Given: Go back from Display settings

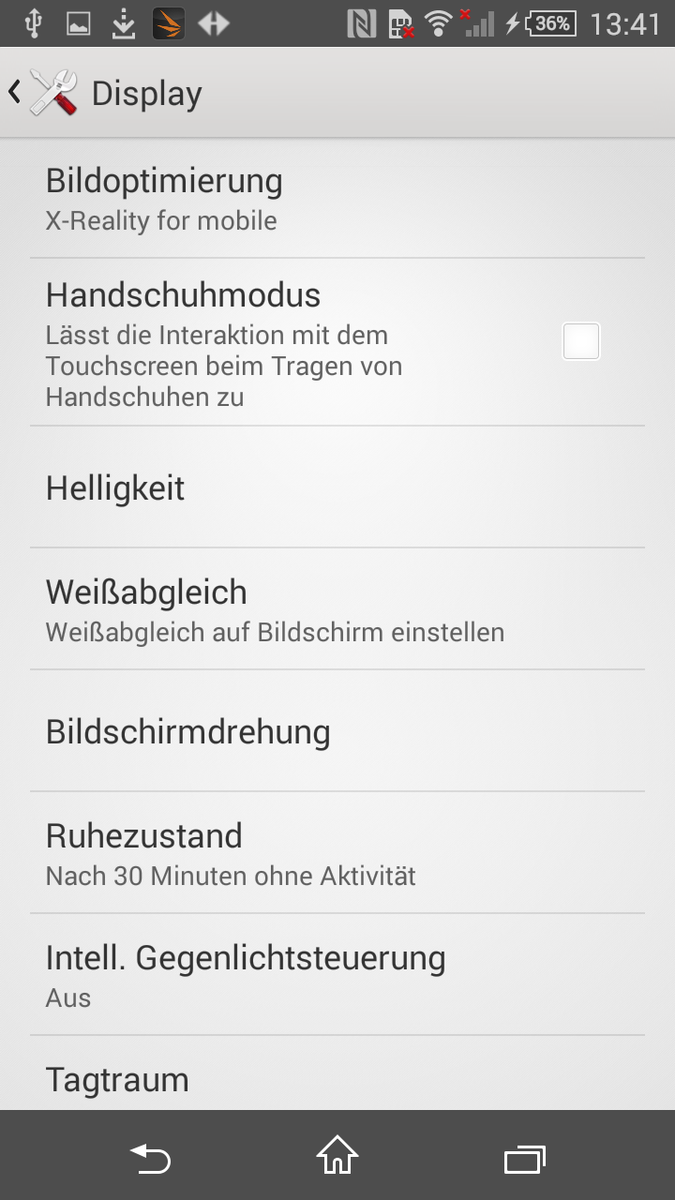Looking at the screenshot, I should coord(40,94).
